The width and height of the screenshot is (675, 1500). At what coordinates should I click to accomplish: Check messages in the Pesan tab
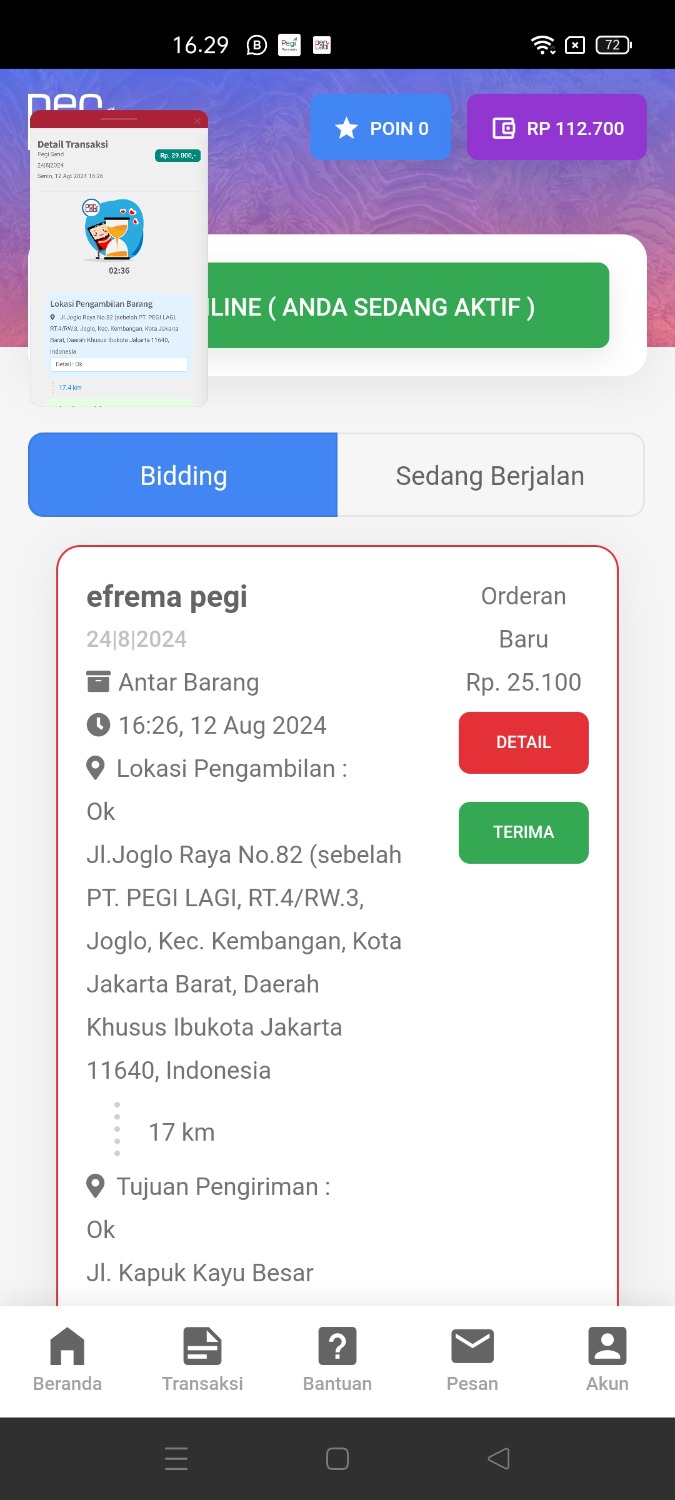[472, 1360]
